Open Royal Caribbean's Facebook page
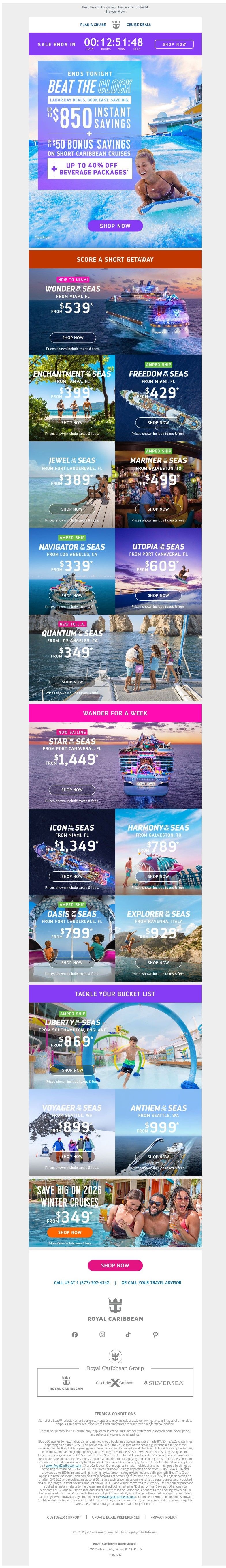The width and height of the screenshot is (226, 1568). (75, 1334)
